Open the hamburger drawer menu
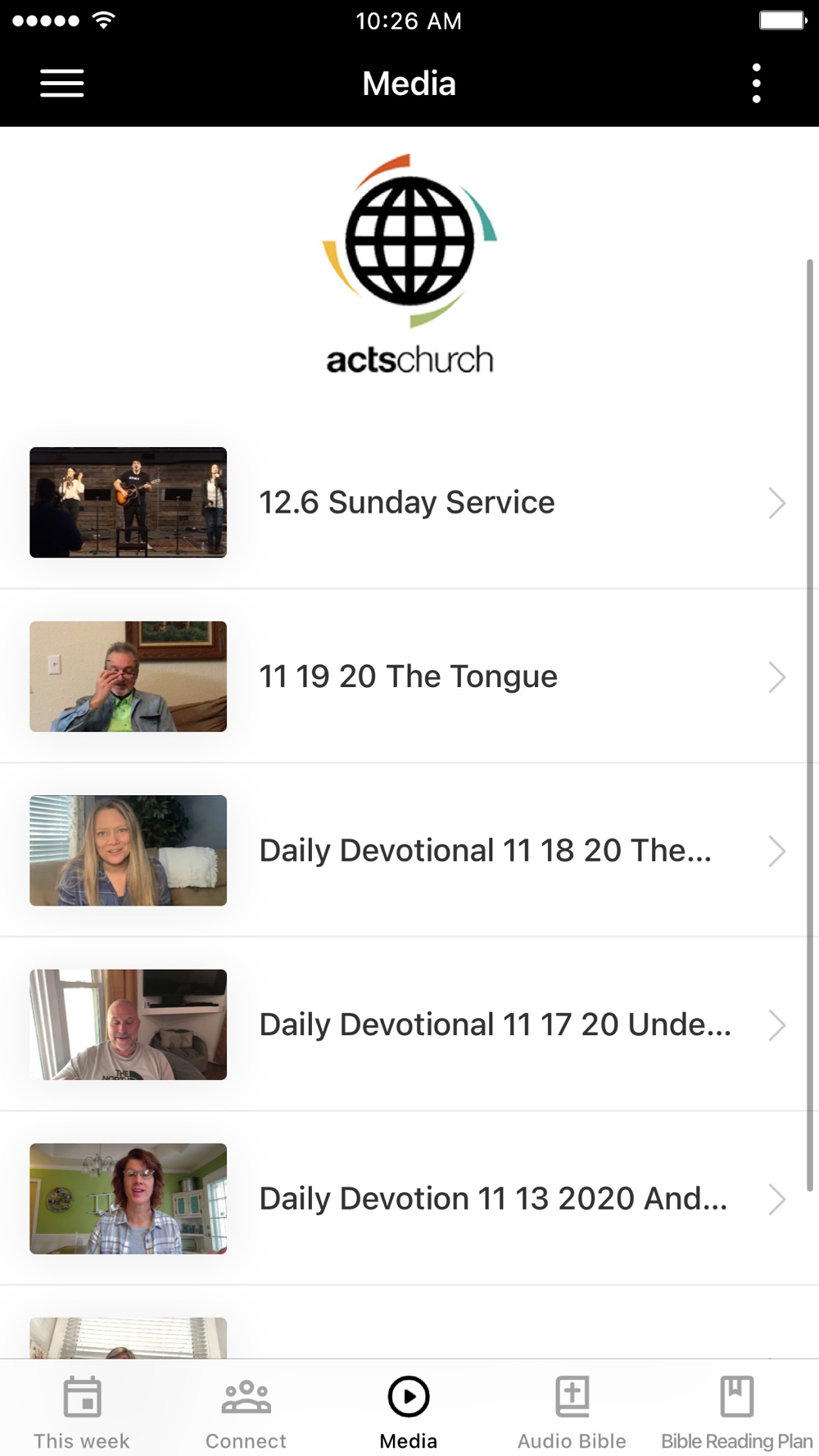 point(62,84)
